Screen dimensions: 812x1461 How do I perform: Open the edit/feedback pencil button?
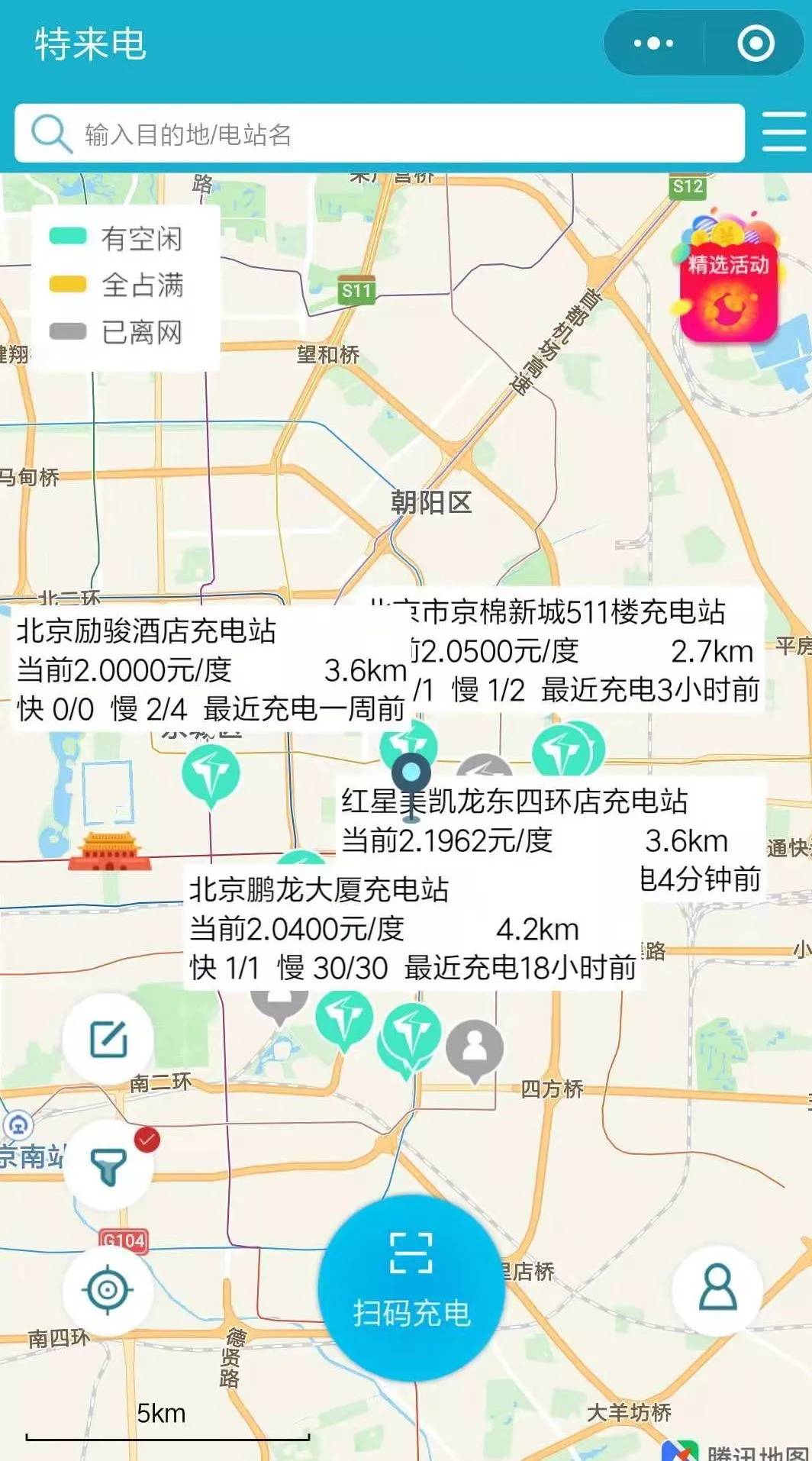pyautogui.click(x=108, y=1039)
